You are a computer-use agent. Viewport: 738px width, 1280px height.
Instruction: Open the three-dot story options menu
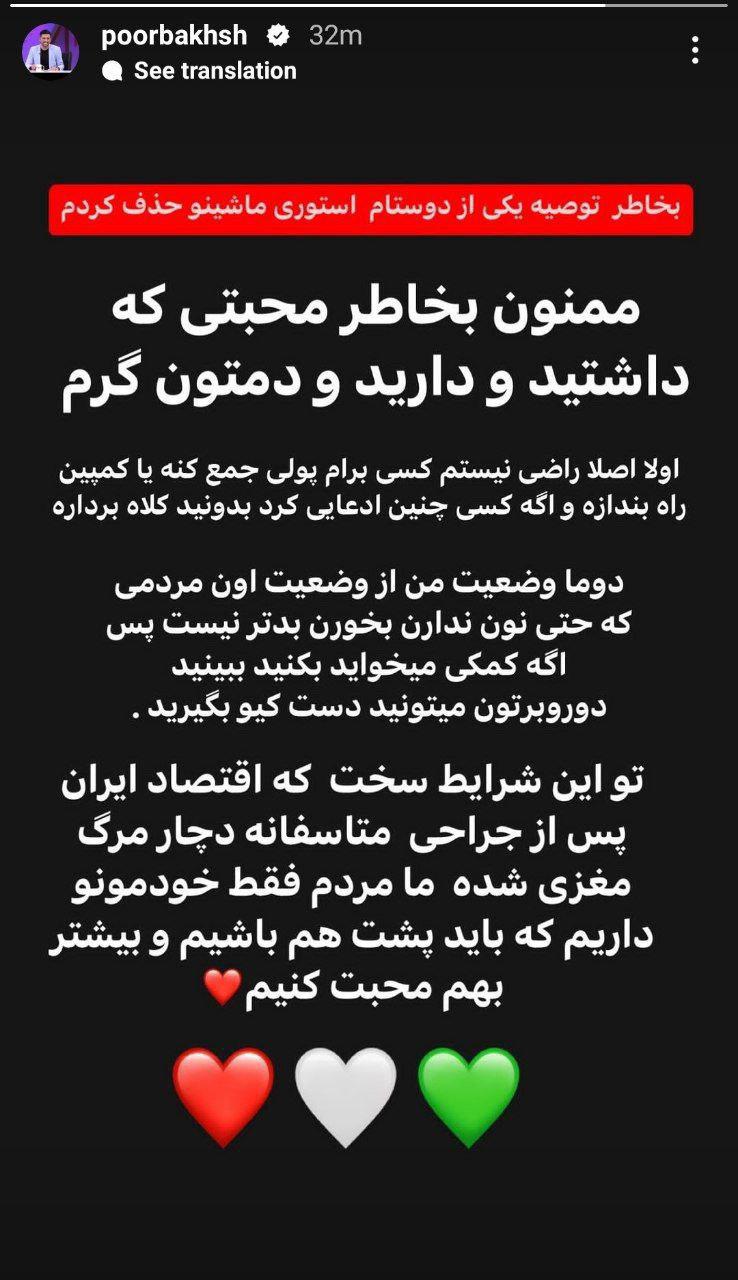coord(695,50)
